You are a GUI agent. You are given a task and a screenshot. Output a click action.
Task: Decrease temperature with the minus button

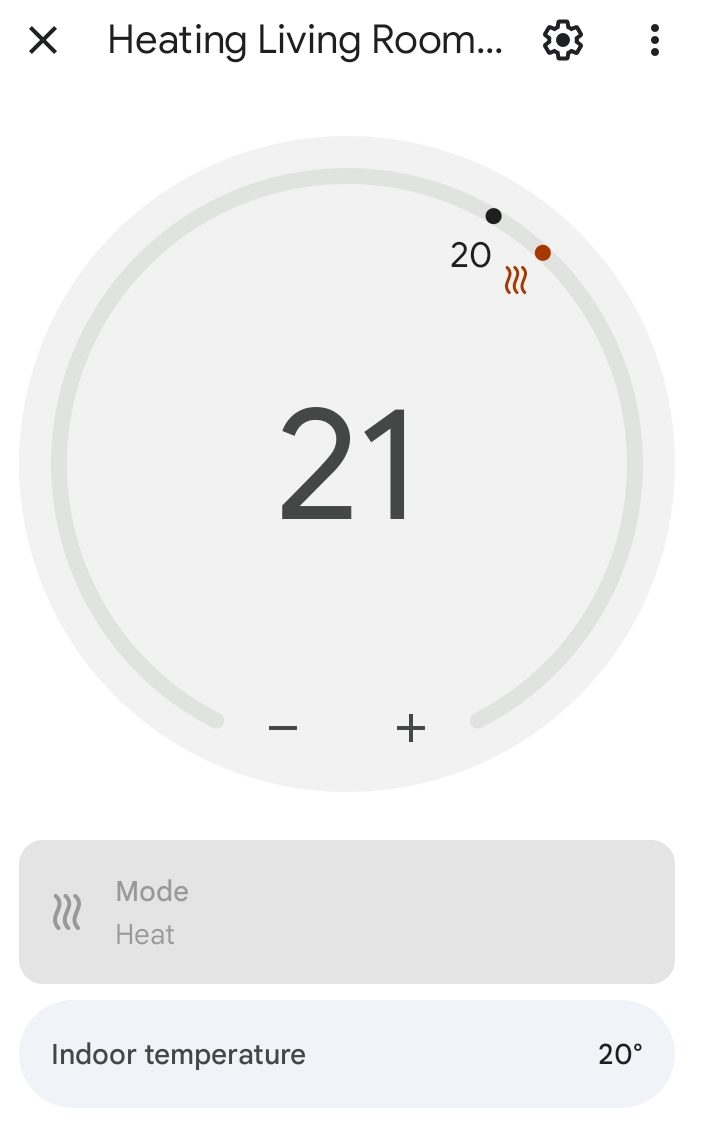(x=283, y=728)
